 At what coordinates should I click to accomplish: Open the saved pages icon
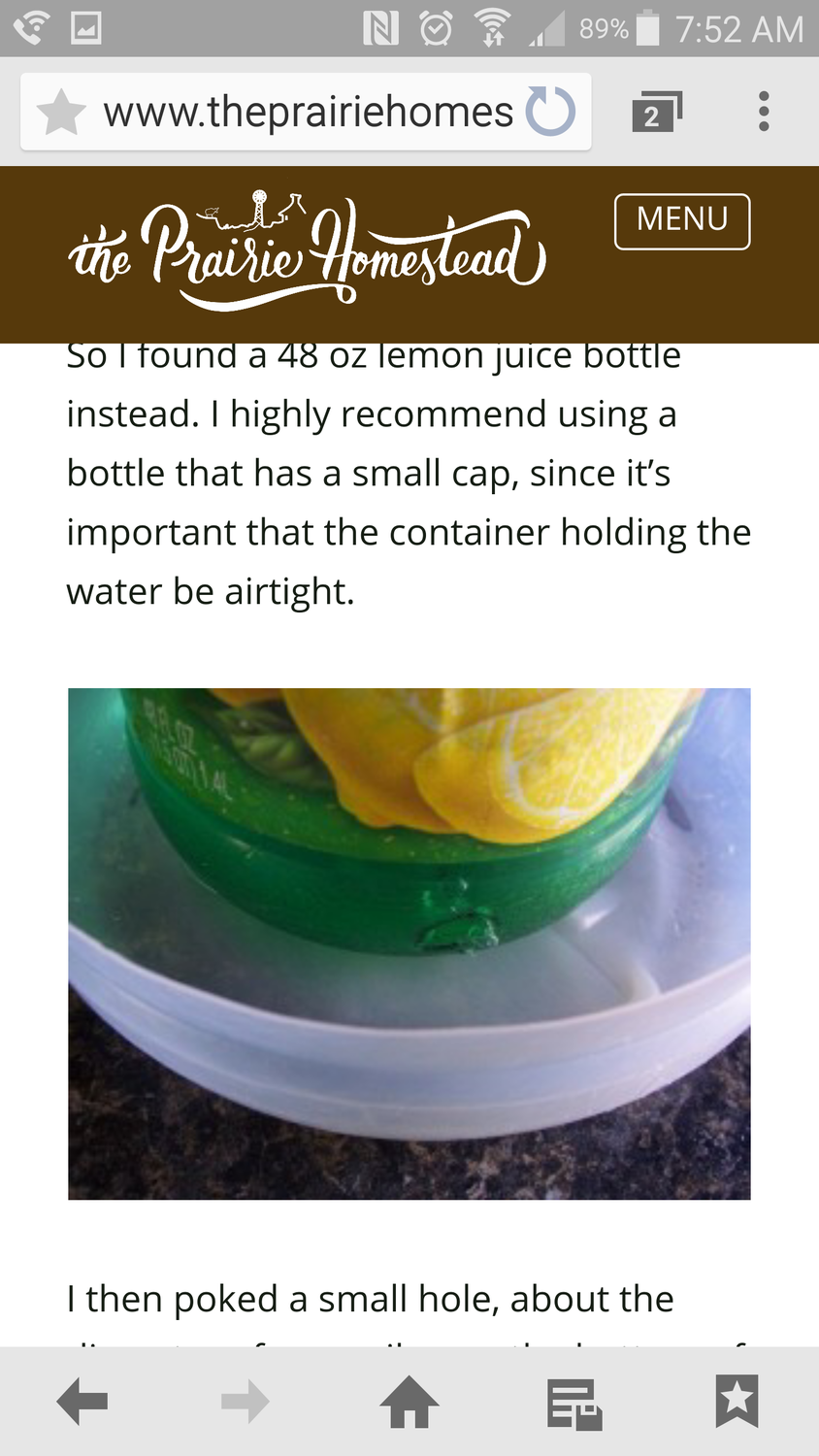pos(573,1403)
